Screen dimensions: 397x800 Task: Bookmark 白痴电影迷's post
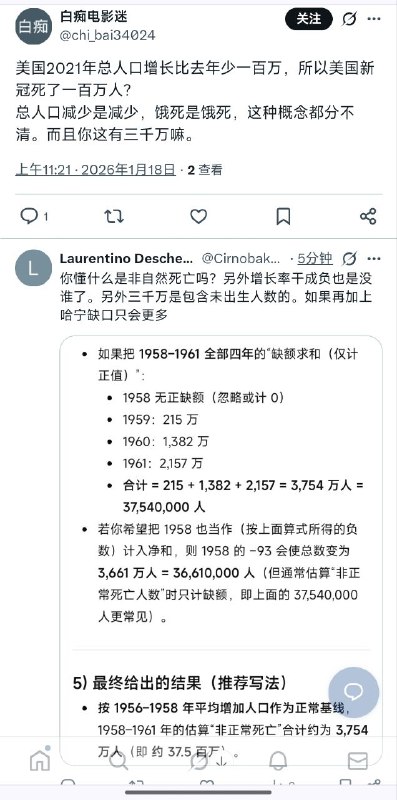283,216
